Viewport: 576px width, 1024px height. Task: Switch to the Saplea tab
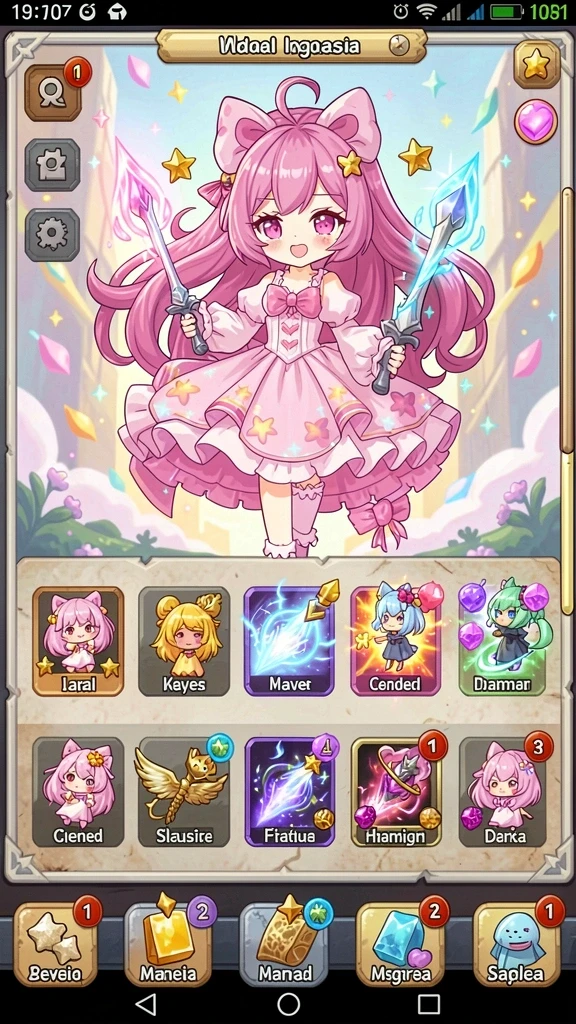[x=515, y=945]
